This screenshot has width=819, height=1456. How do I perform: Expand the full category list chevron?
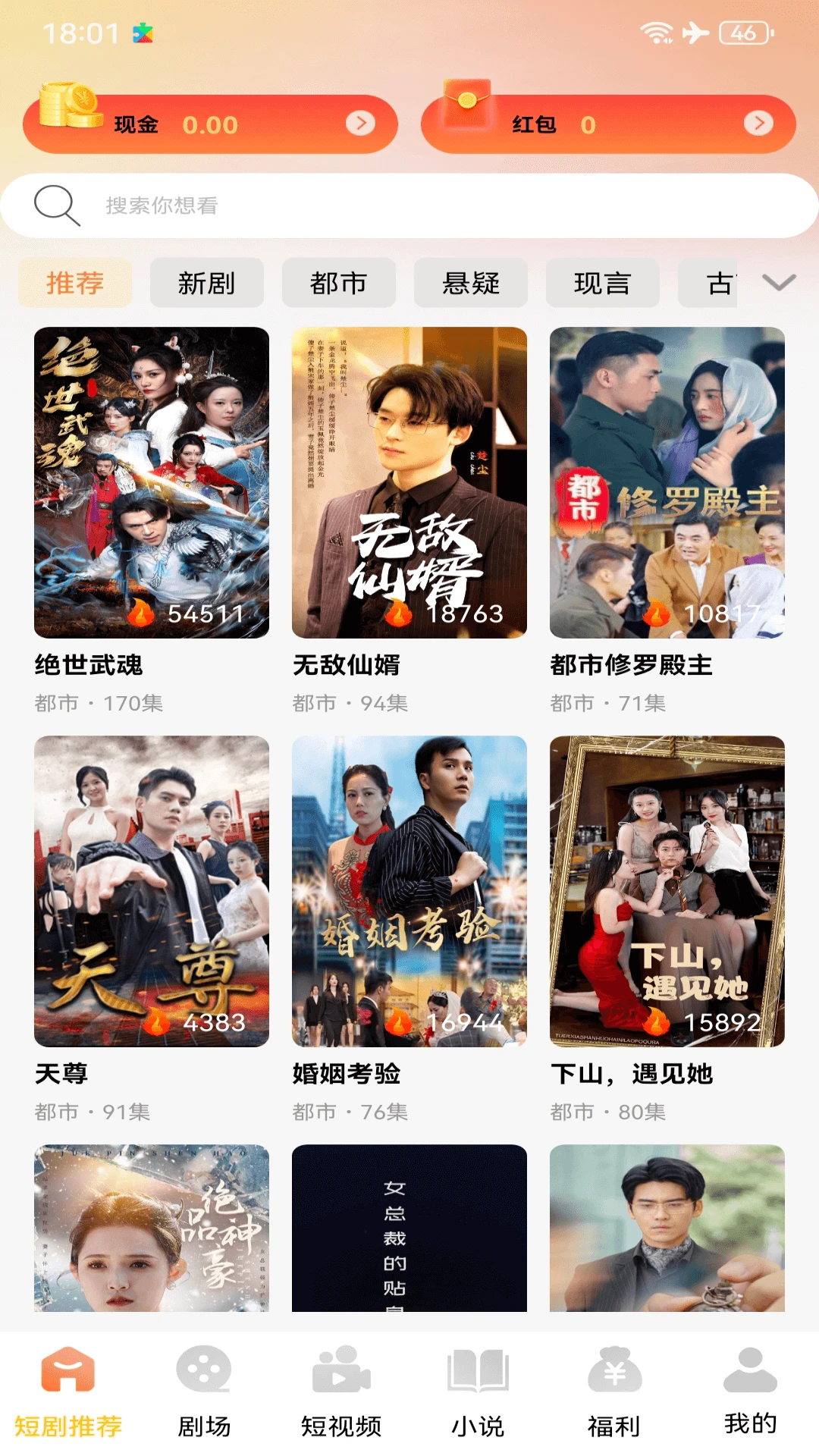click(x=779, y=282)
